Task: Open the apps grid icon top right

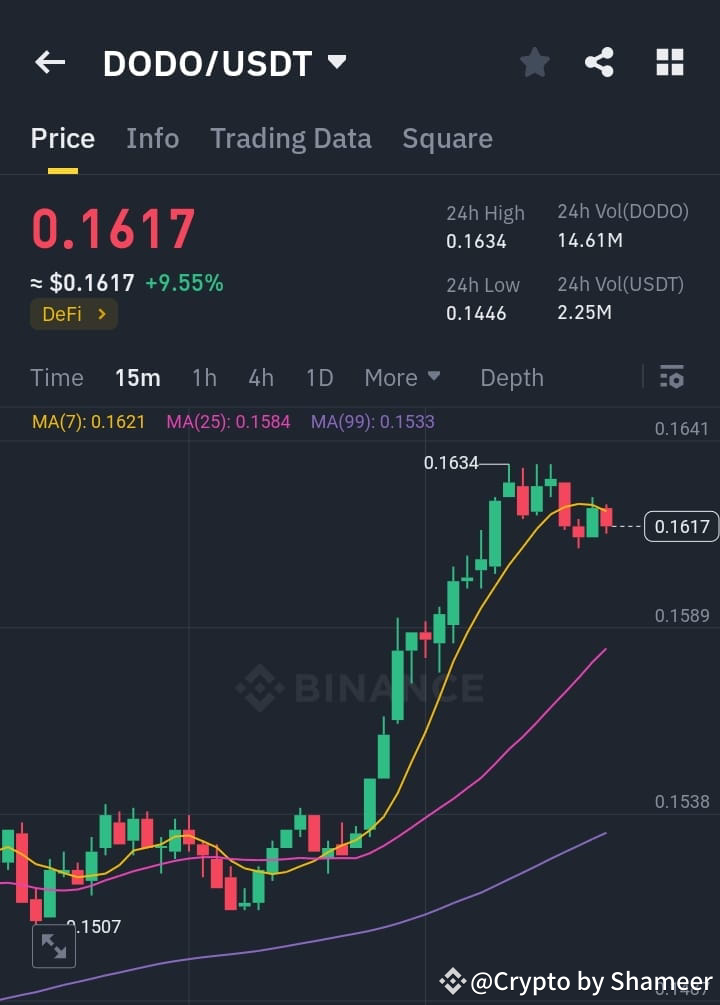Action: pos(668,62)
